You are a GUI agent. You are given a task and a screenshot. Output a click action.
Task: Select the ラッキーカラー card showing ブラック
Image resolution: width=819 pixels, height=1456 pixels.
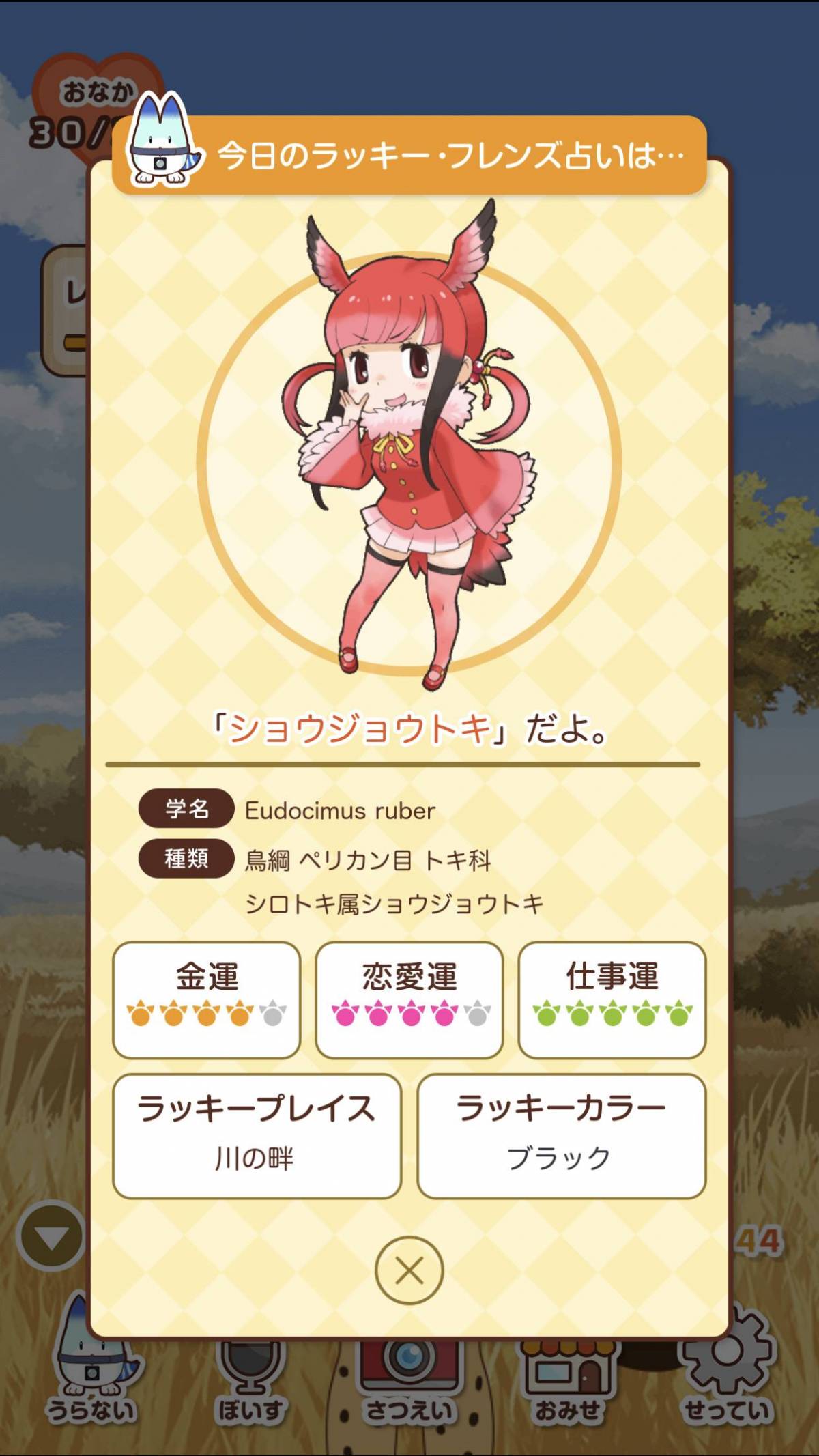561,1133
